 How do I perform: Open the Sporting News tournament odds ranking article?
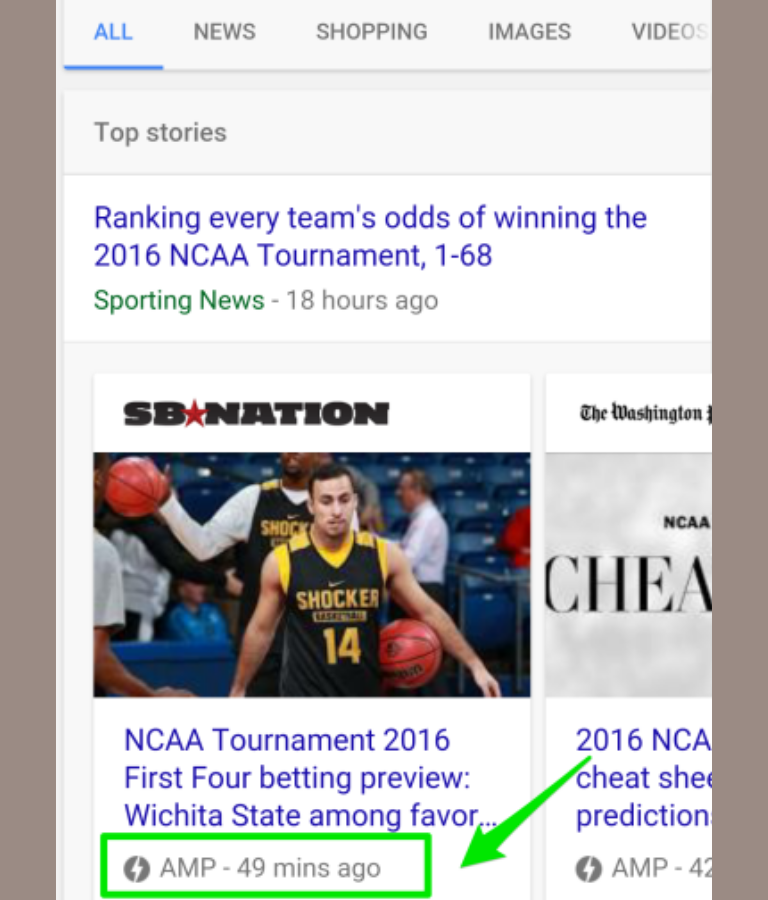[370, 236]
